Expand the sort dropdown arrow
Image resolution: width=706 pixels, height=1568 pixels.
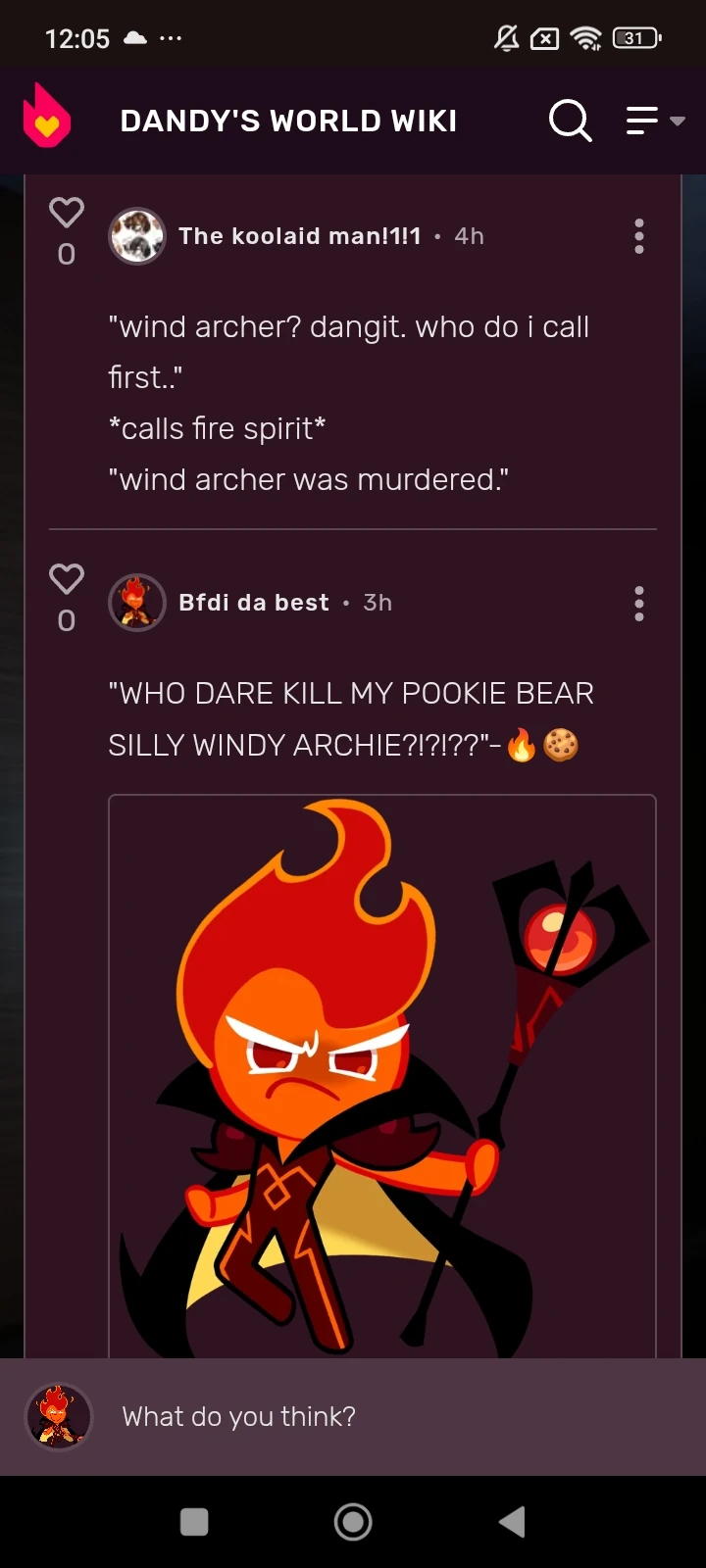(x=677, y=121)
